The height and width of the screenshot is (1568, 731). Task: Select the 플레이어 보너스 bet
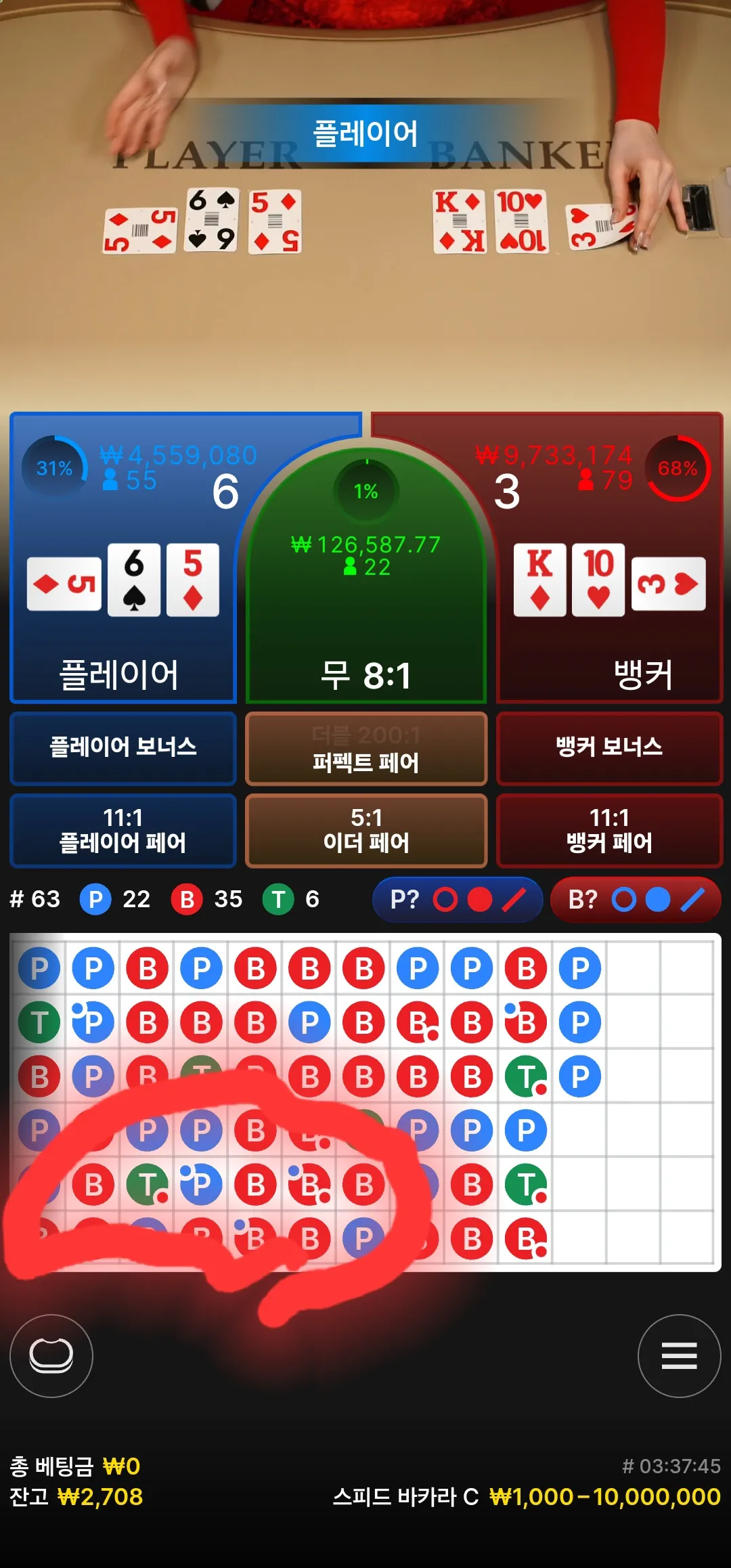[123, 748]
